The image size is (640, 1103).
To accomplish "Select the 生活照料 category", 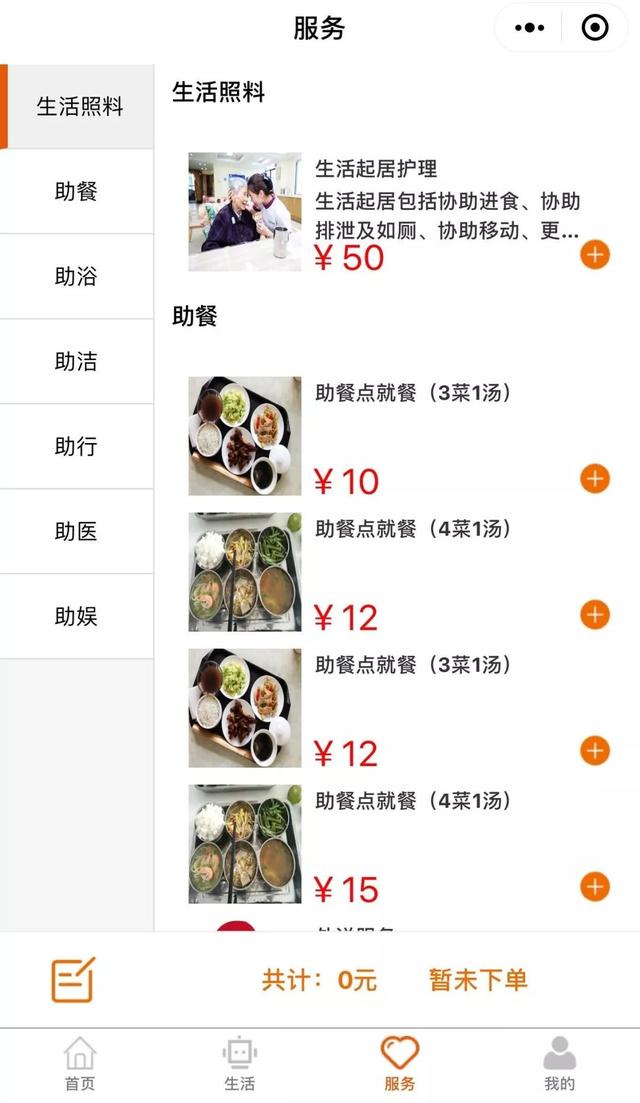I will pos(79,107).
